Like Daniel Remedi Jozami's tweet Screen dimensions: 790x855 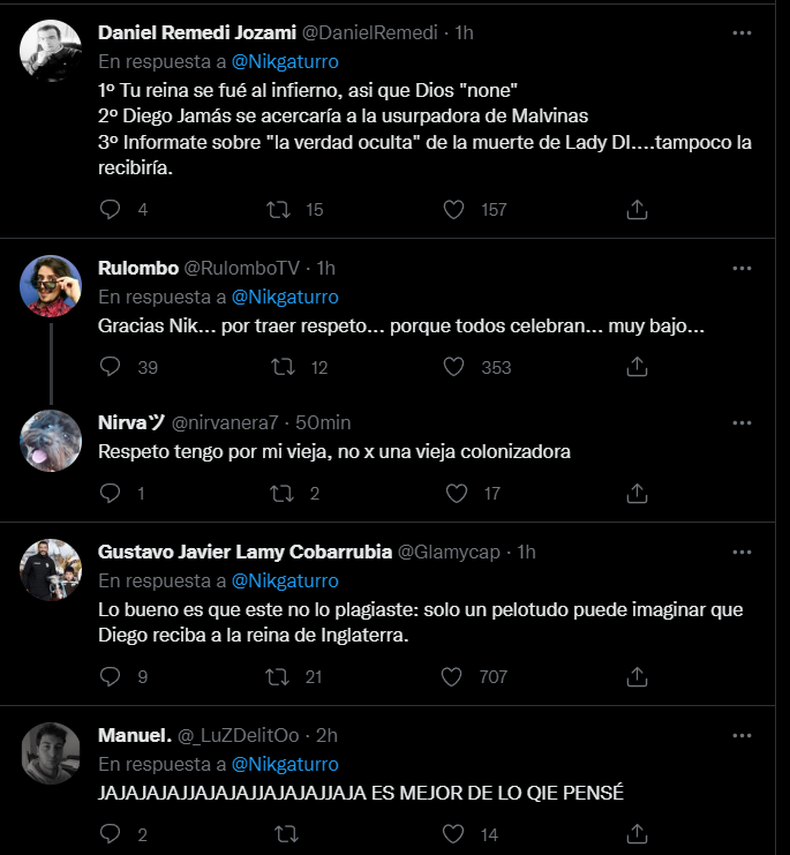click(x=453, y=209)
